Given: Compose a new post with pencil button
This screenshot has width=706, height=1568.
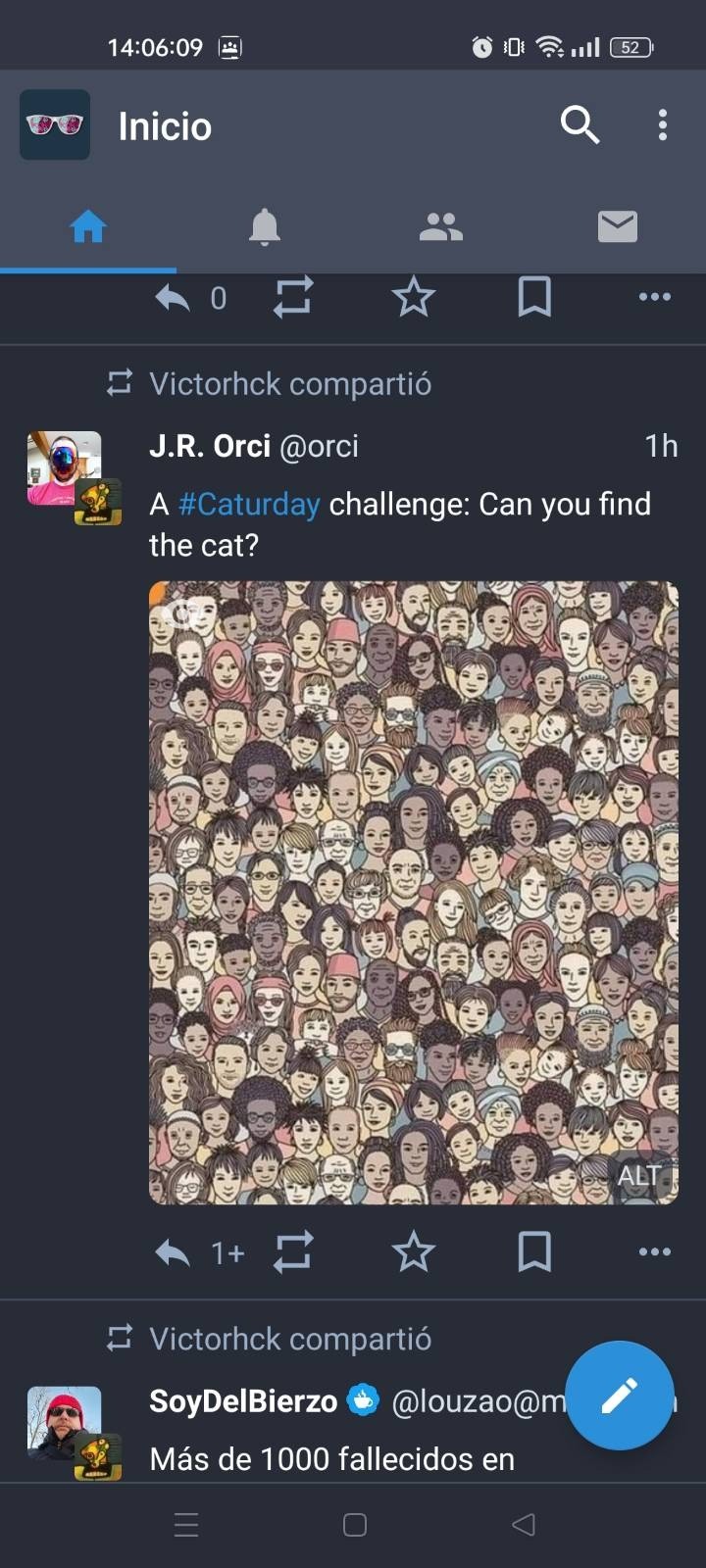Looking at the screenshot, I should point(620,1396).
